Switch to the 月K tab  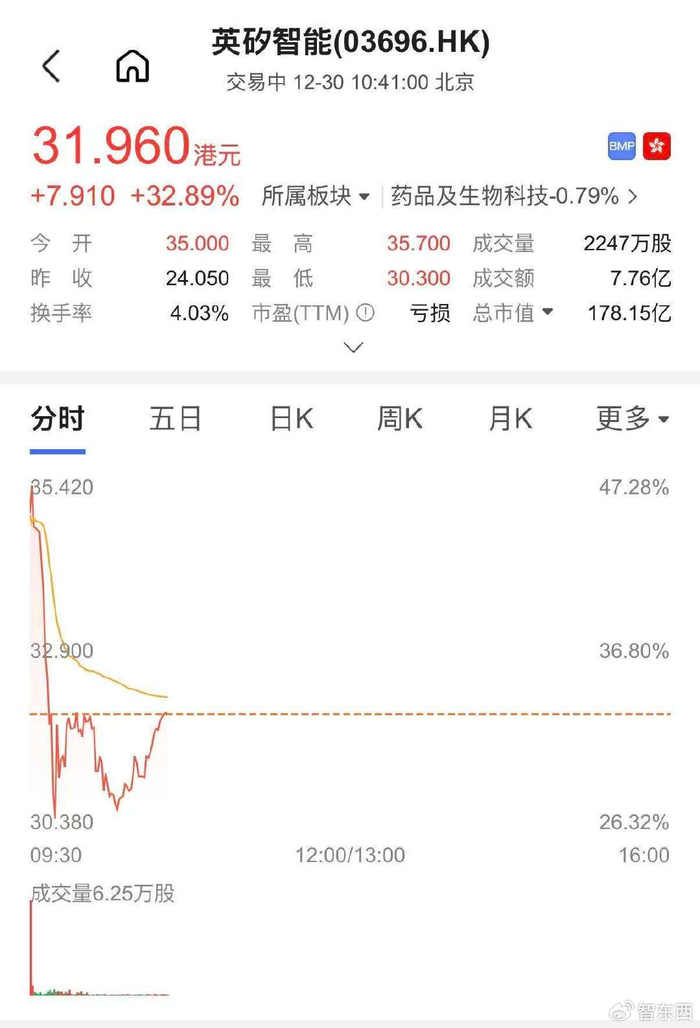tap(510, 419)
